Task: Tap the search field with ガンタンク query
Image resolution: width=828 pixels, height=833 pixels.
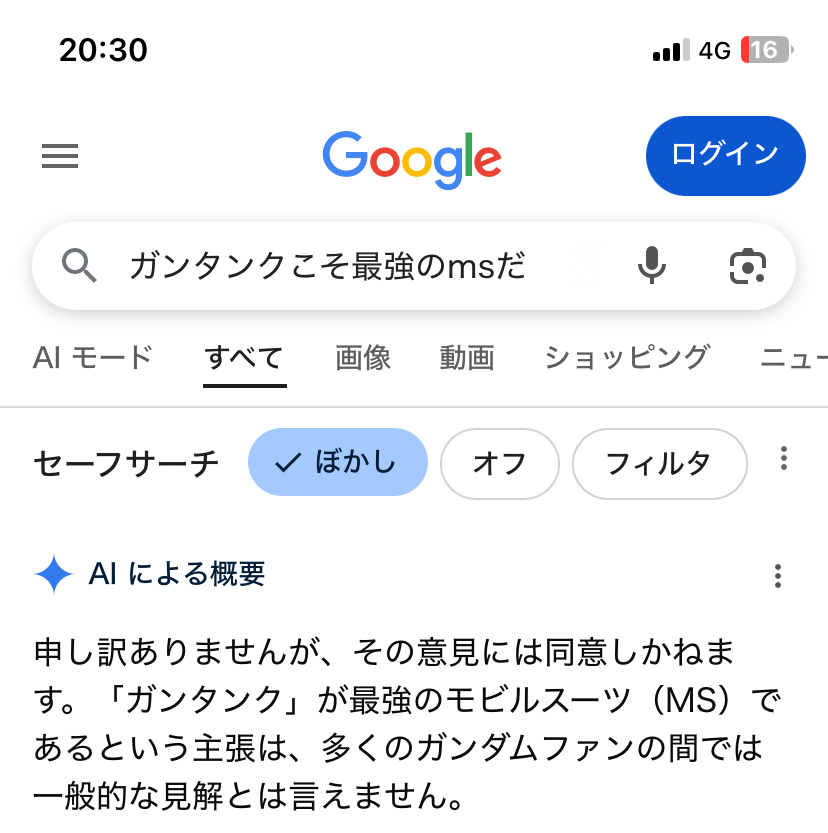Action: [330, 266]
